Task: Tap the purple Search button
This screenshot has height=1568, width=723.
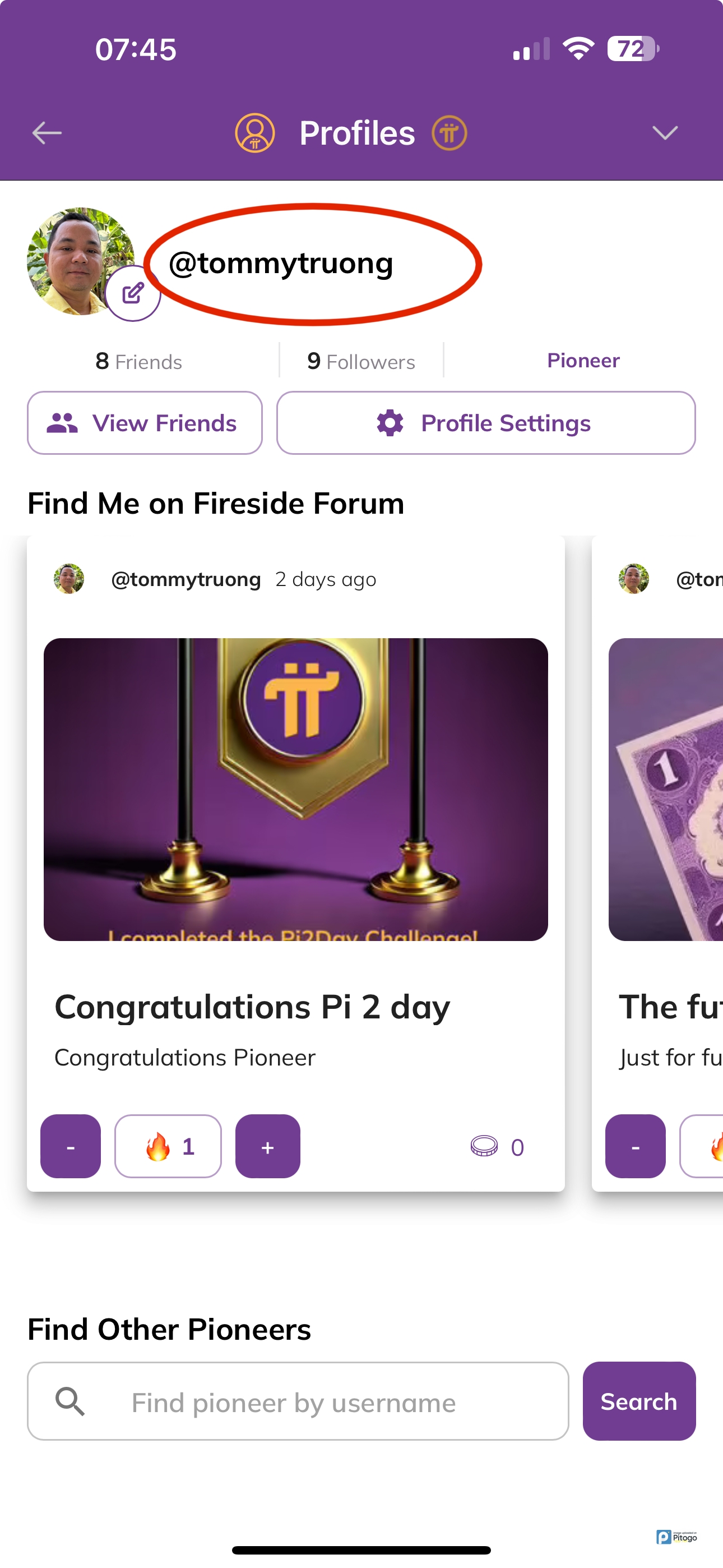Action: pyautogui.click(x=638, y=1401)
